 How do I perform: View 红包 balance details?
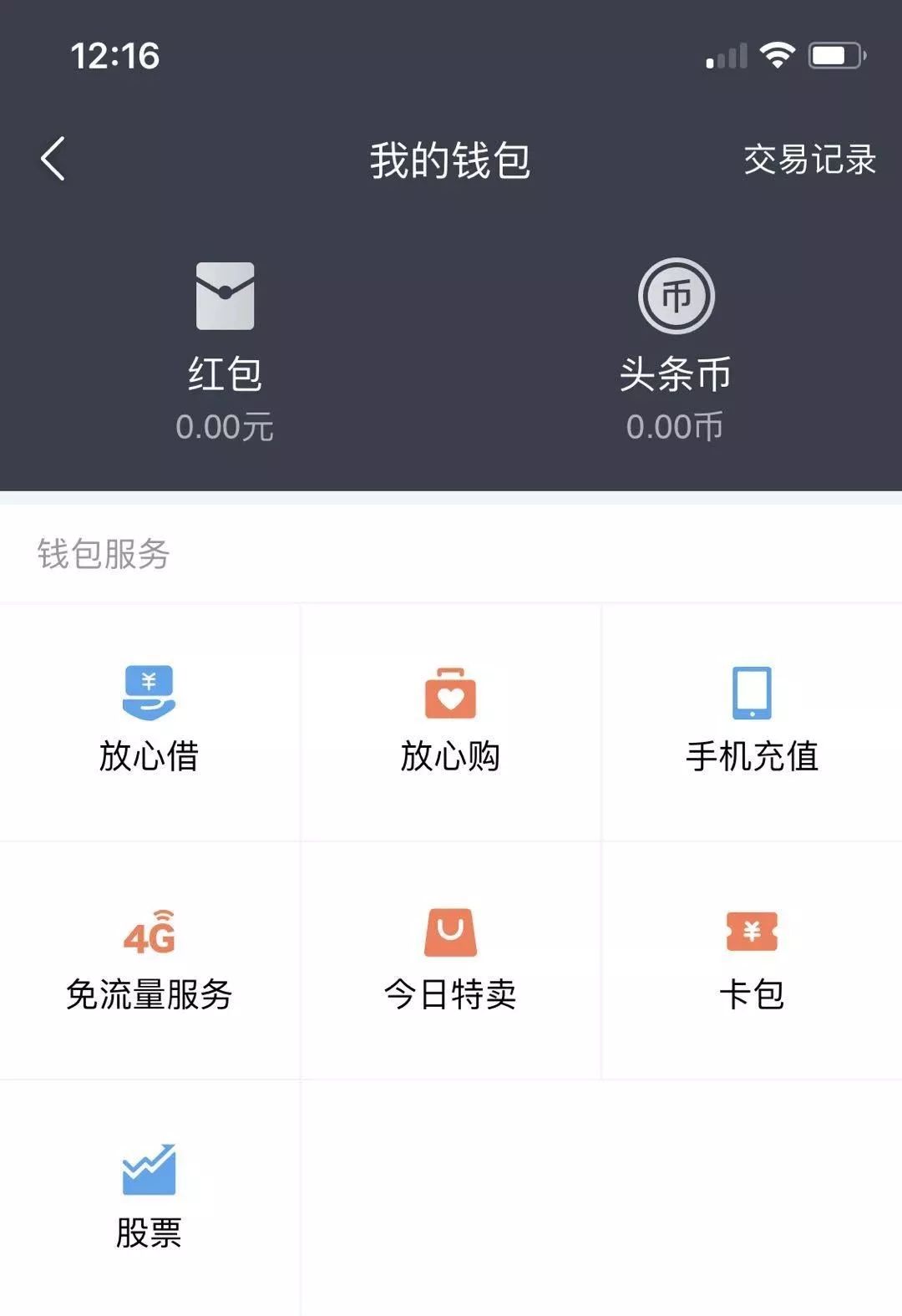(x=225, y=351)
